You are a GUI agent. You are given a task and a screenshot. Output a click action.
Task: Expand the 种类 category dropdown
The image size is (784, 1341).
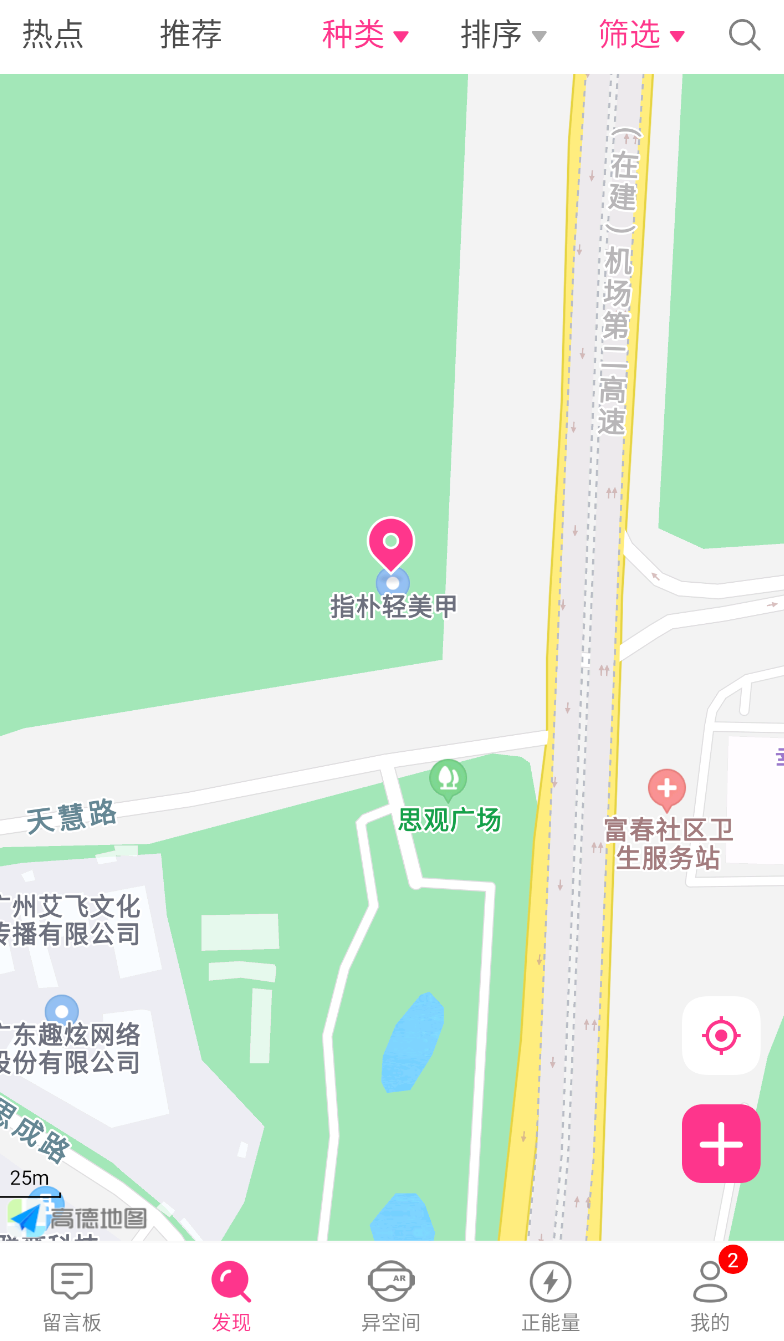click(365, 35)
